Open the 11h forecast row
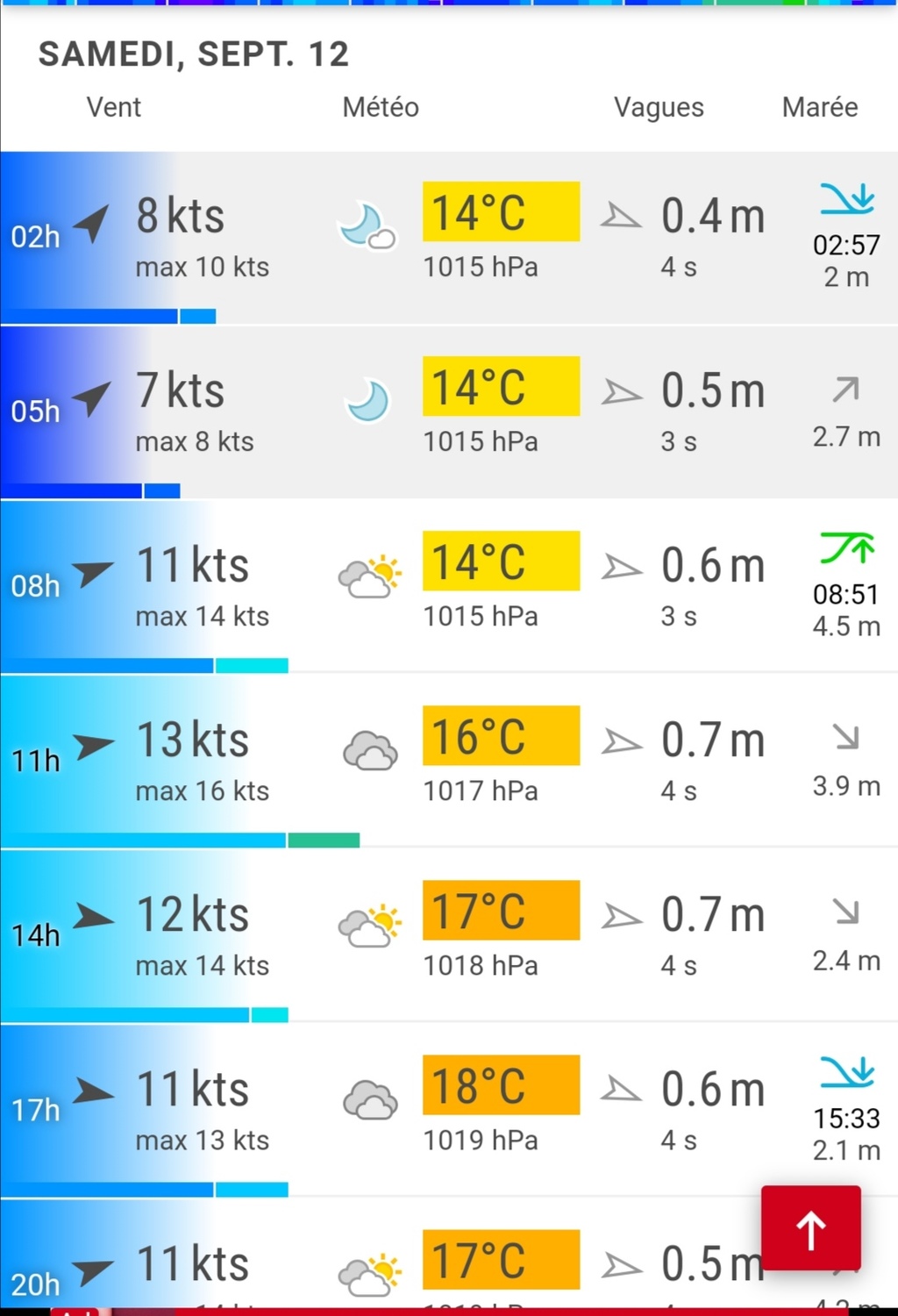The height and width of the screenshot is (1316, 898). click(x=449, y=761)
